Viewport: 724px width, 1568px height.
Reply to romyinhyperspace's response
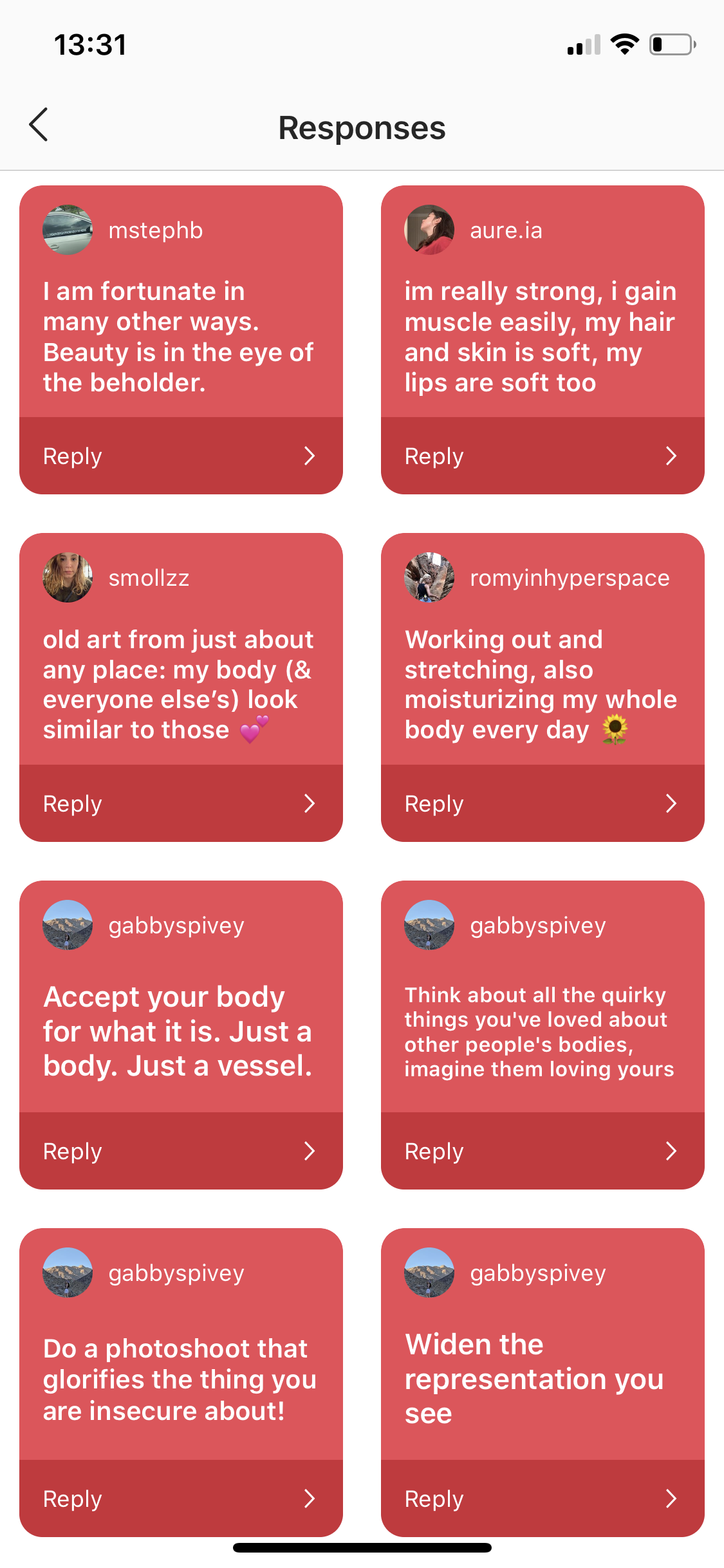click(542, 803)
